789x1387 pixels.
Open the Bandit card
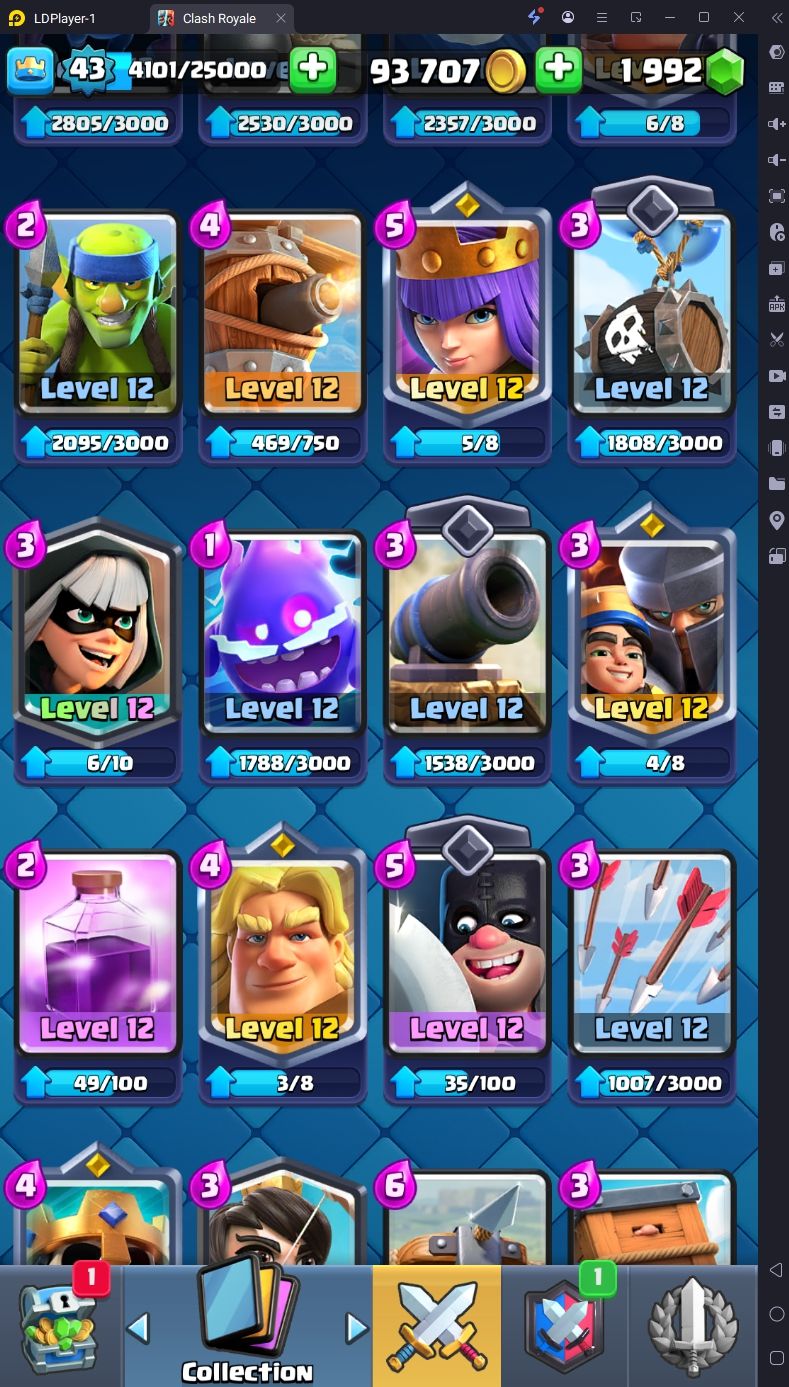click(x=97, y=630)
